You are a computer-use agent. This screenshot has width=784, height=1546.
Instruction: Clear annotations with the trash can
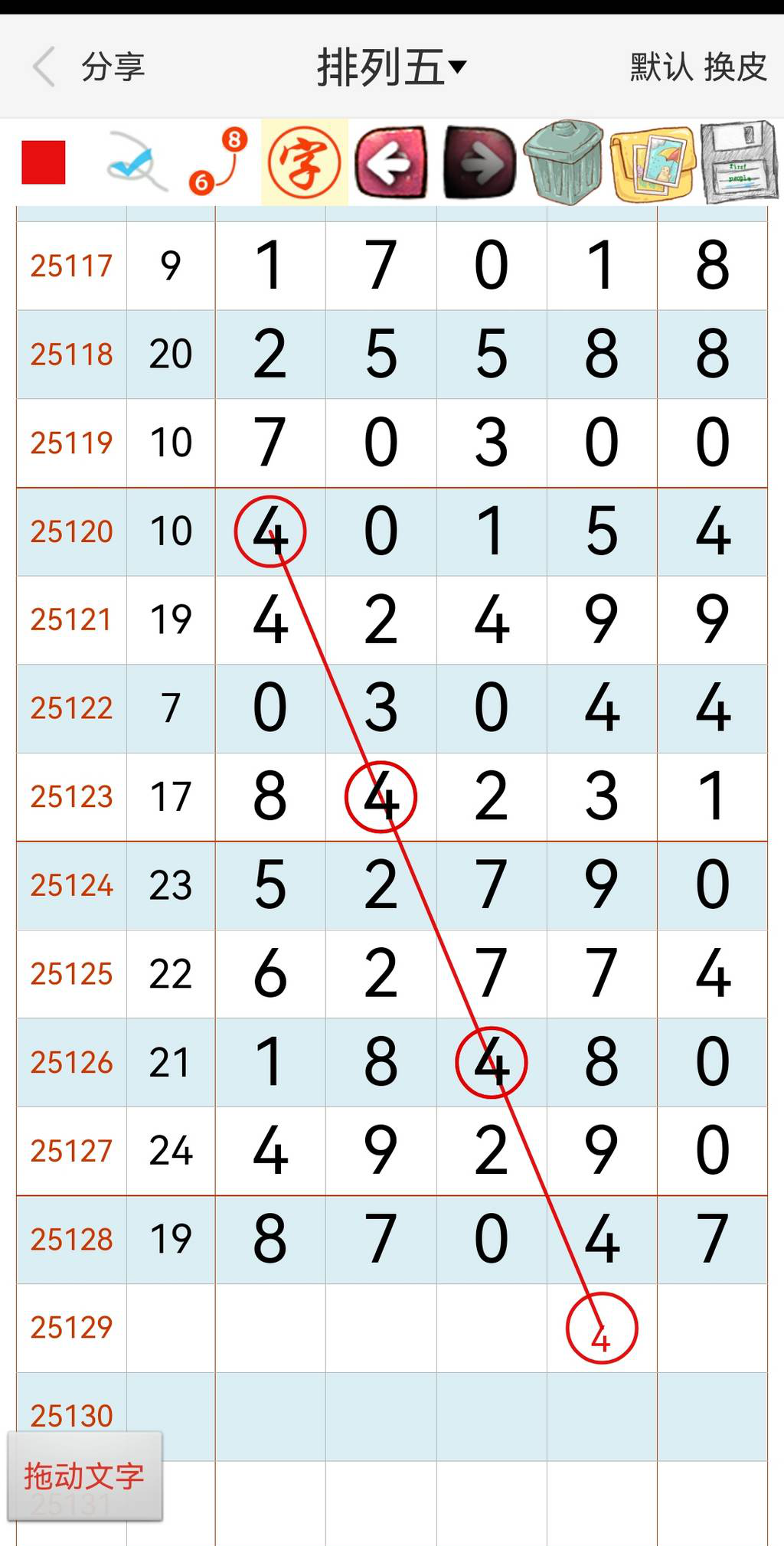coord(564,162)
